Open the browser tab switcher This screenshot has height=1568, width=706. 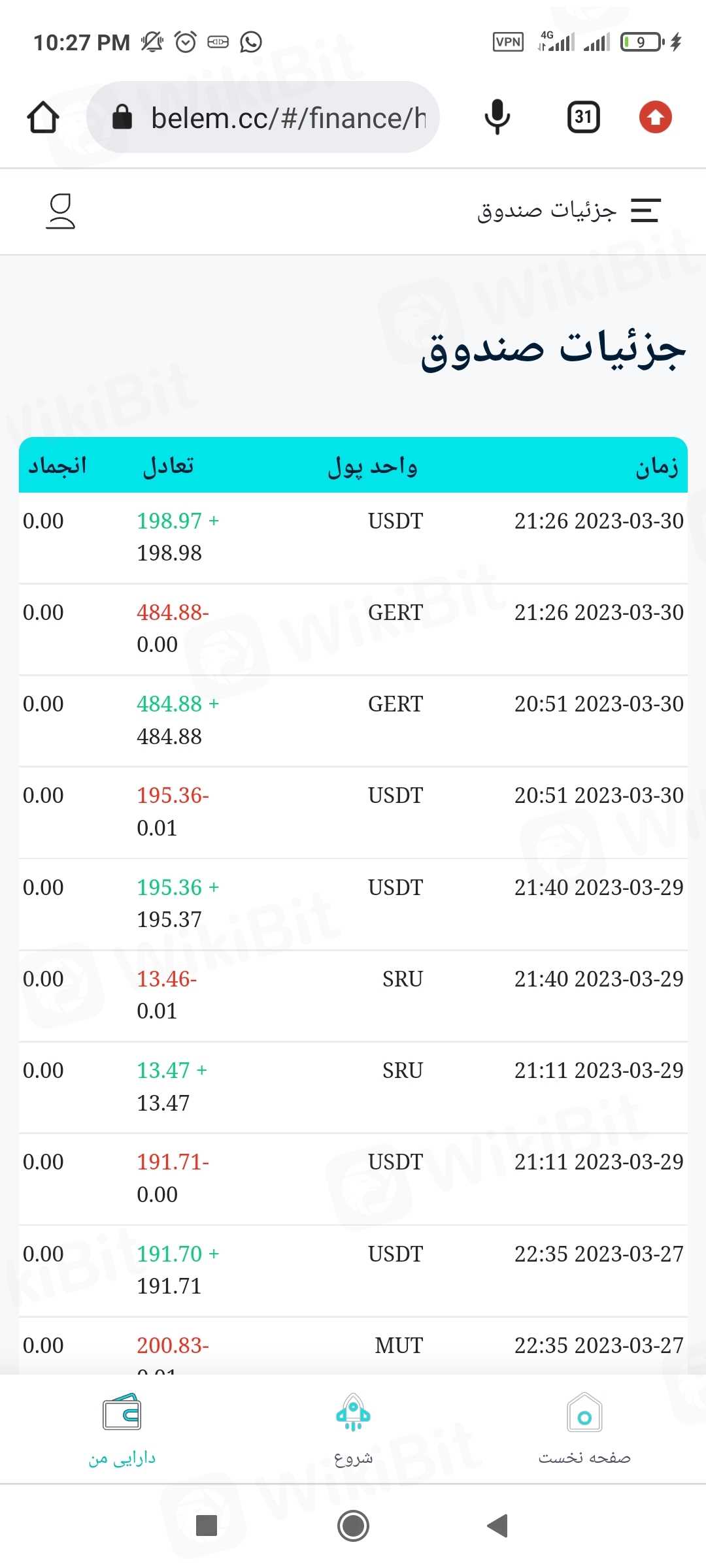click(583, 118)
